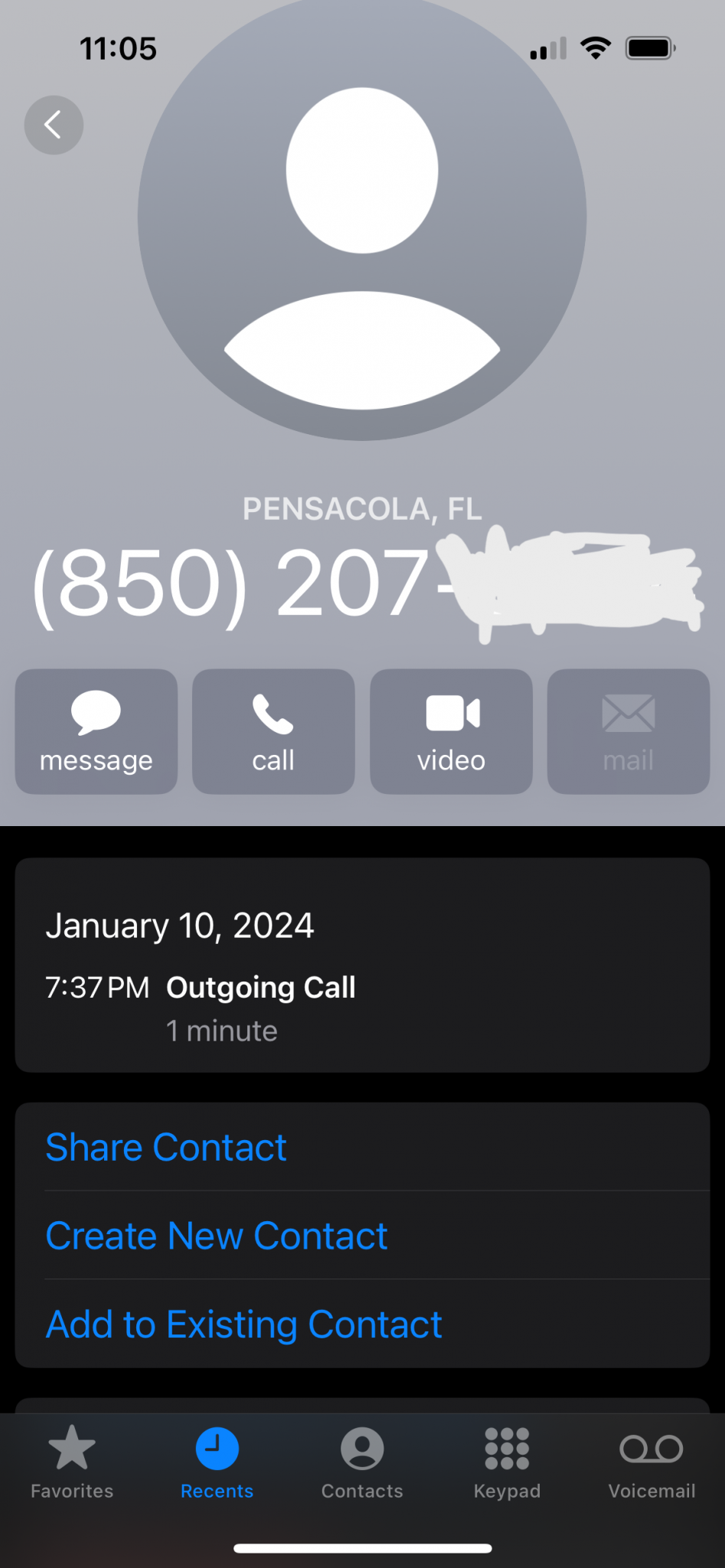Switch to the Voicemail tab
The height and width of the screenshot is (1568, 725).
[x=652, y=1462]
